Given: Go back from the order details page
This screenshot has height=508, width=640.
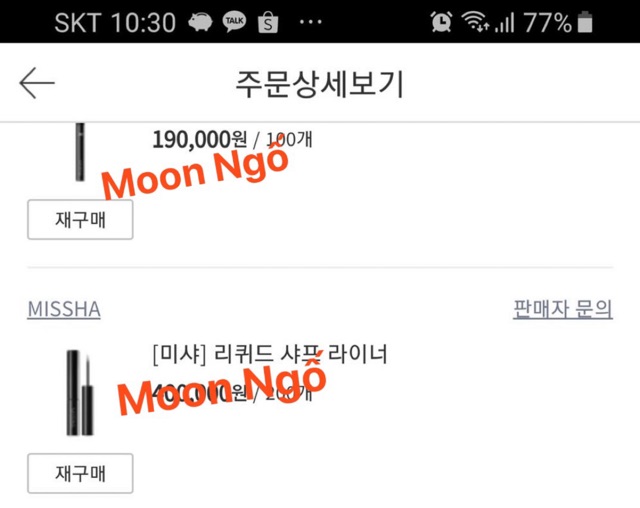Looking at the screenshot, I should [37, 84].
